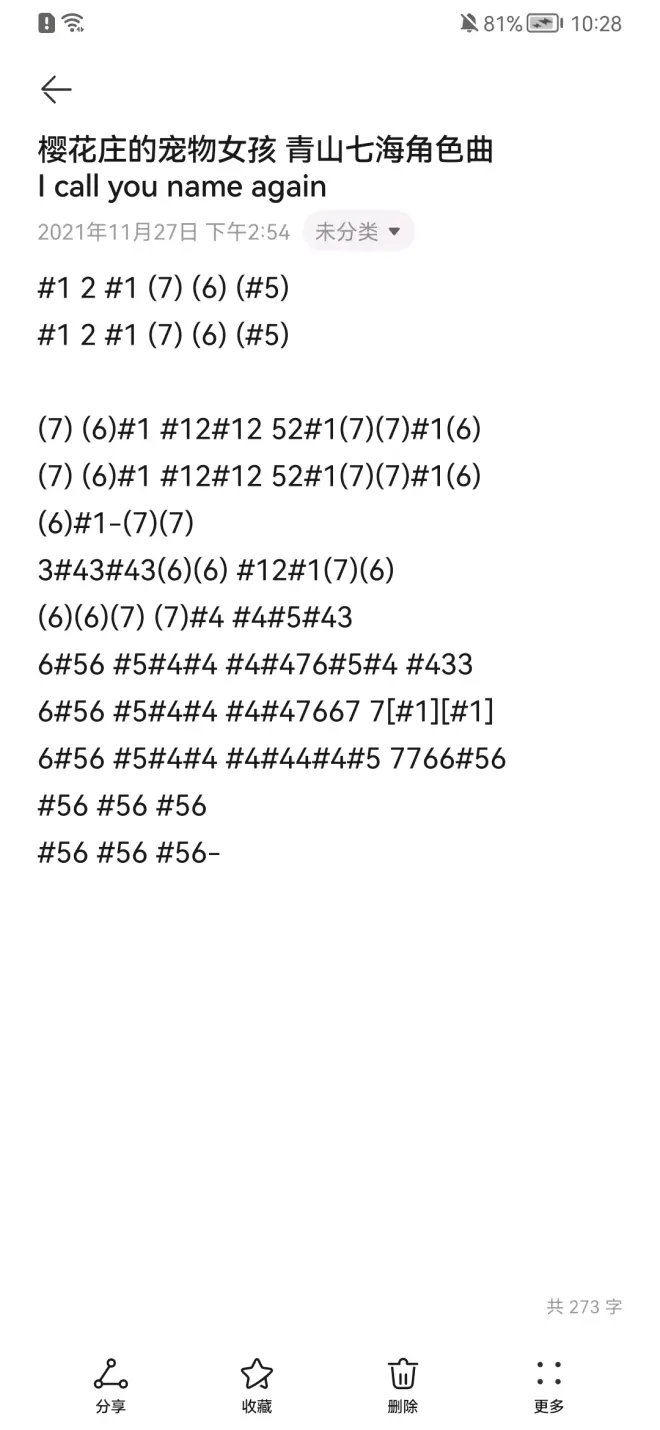Add the note to favorites with 收藏
The width and height of the screenshot is (660, 1430).
tap(257, 1385)
